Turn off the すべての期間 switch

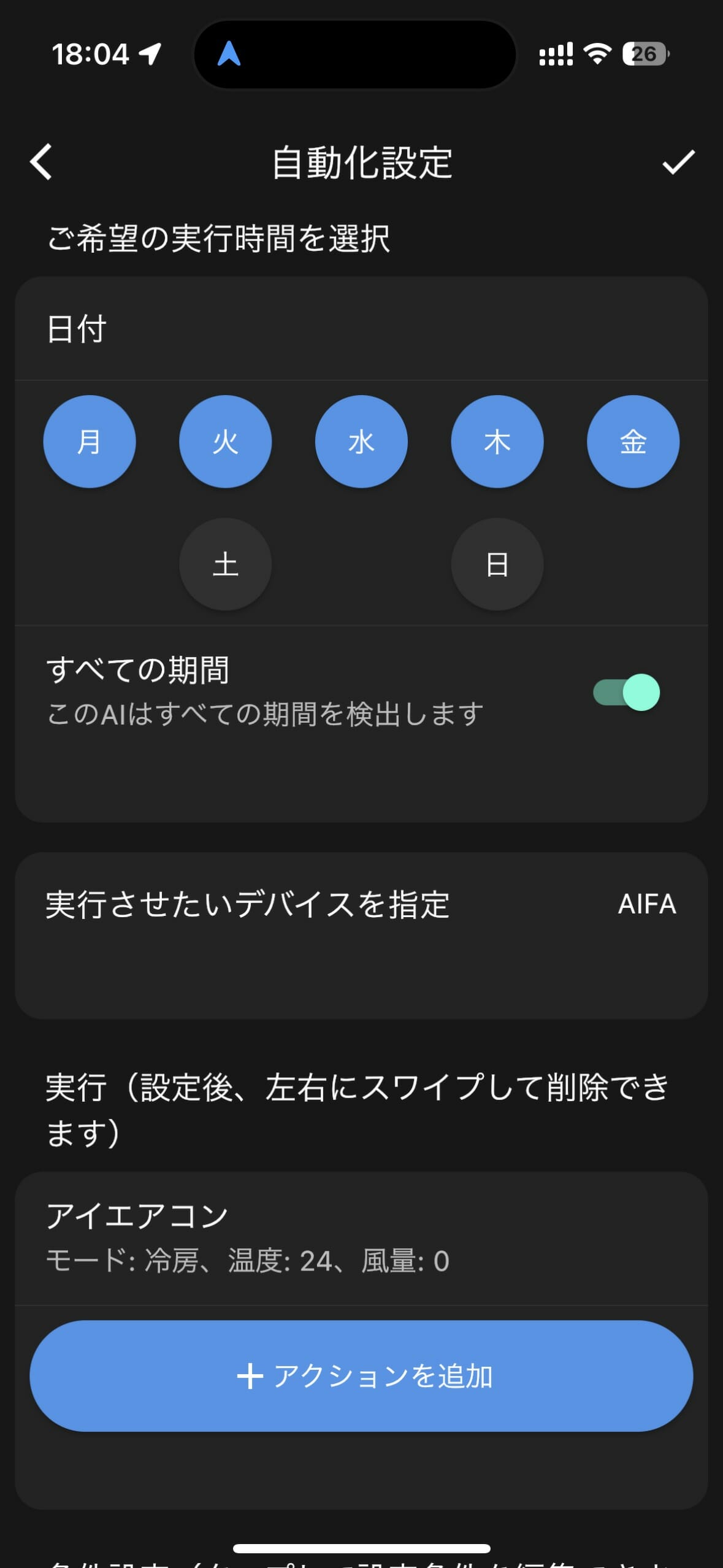click(x=626, y=693)
